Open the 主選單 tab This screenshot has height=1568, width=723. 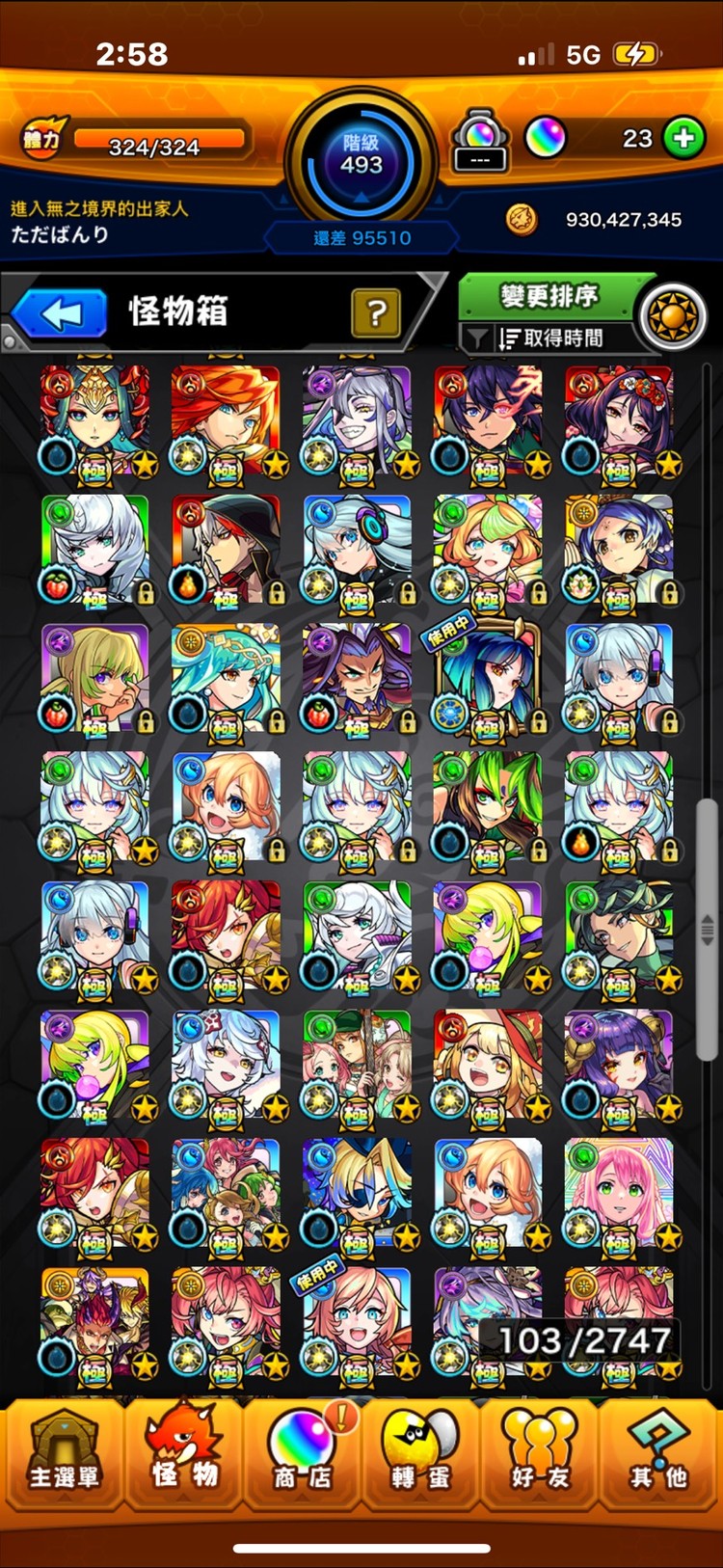click(x=64, y=1452)
